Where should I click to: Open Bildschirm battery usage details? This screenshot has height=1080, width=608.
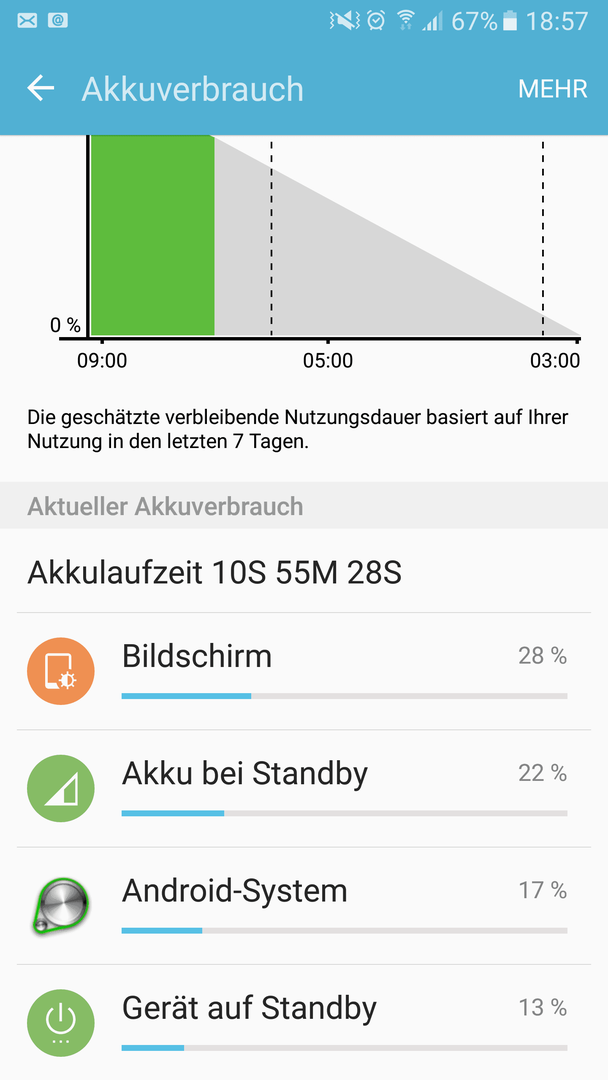pyautogui.click(x=304, y=672)
